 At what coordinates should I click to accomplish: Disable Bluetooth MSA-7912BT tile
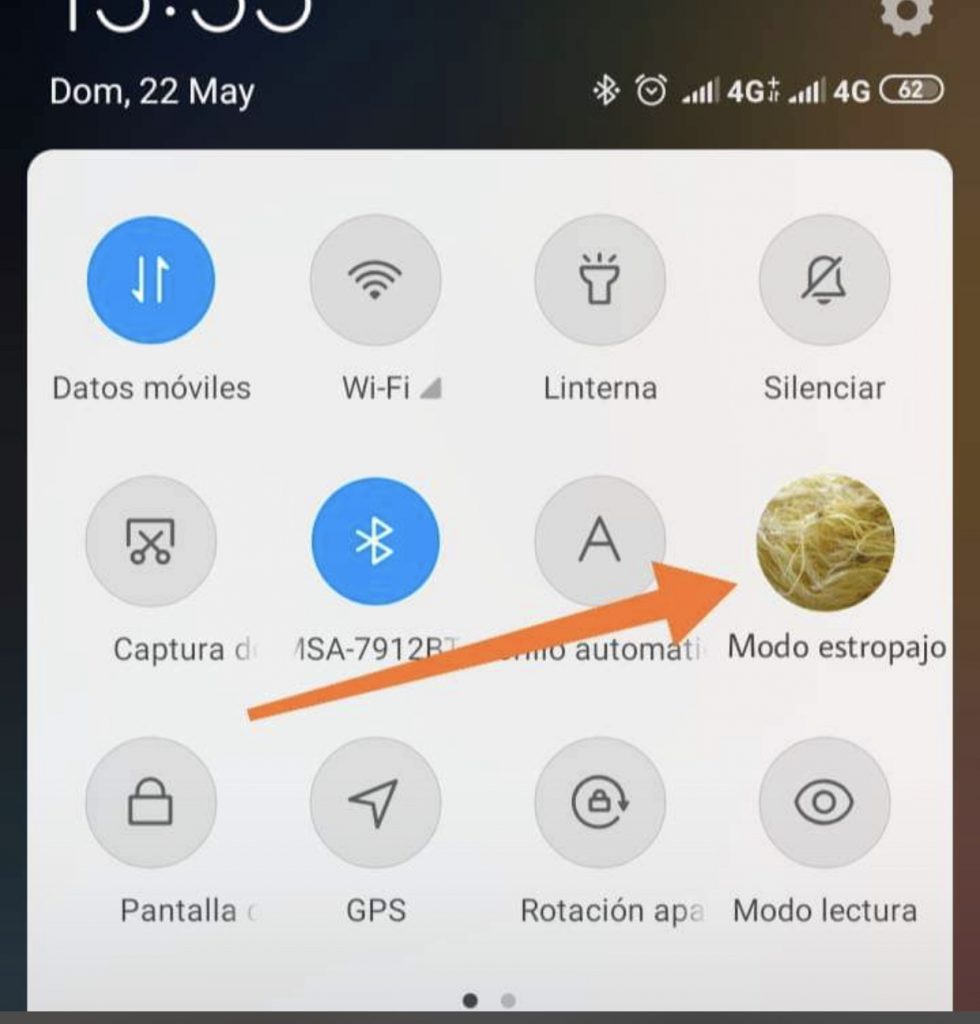[375, 541]
